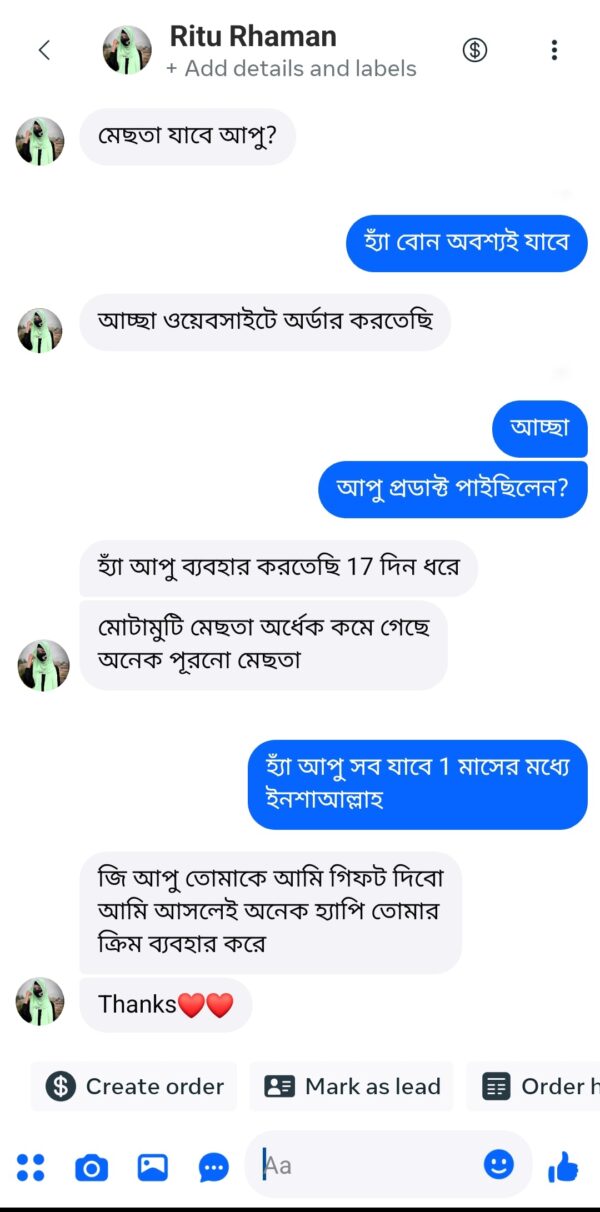Open saved replies bubble icon
600x1212 pixels.
213,1166
